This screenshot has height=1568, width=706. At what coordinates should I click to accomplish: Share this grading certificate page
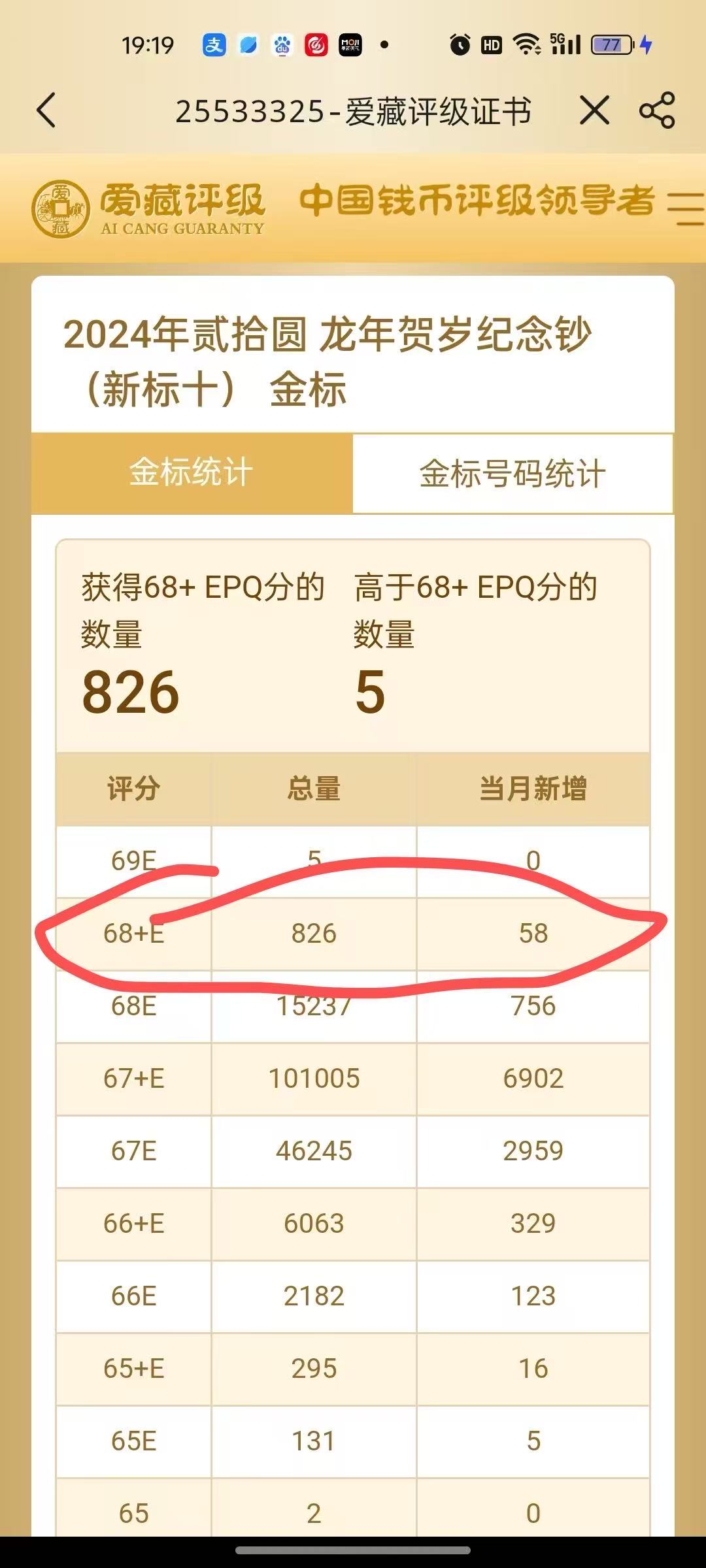point(657,110)
